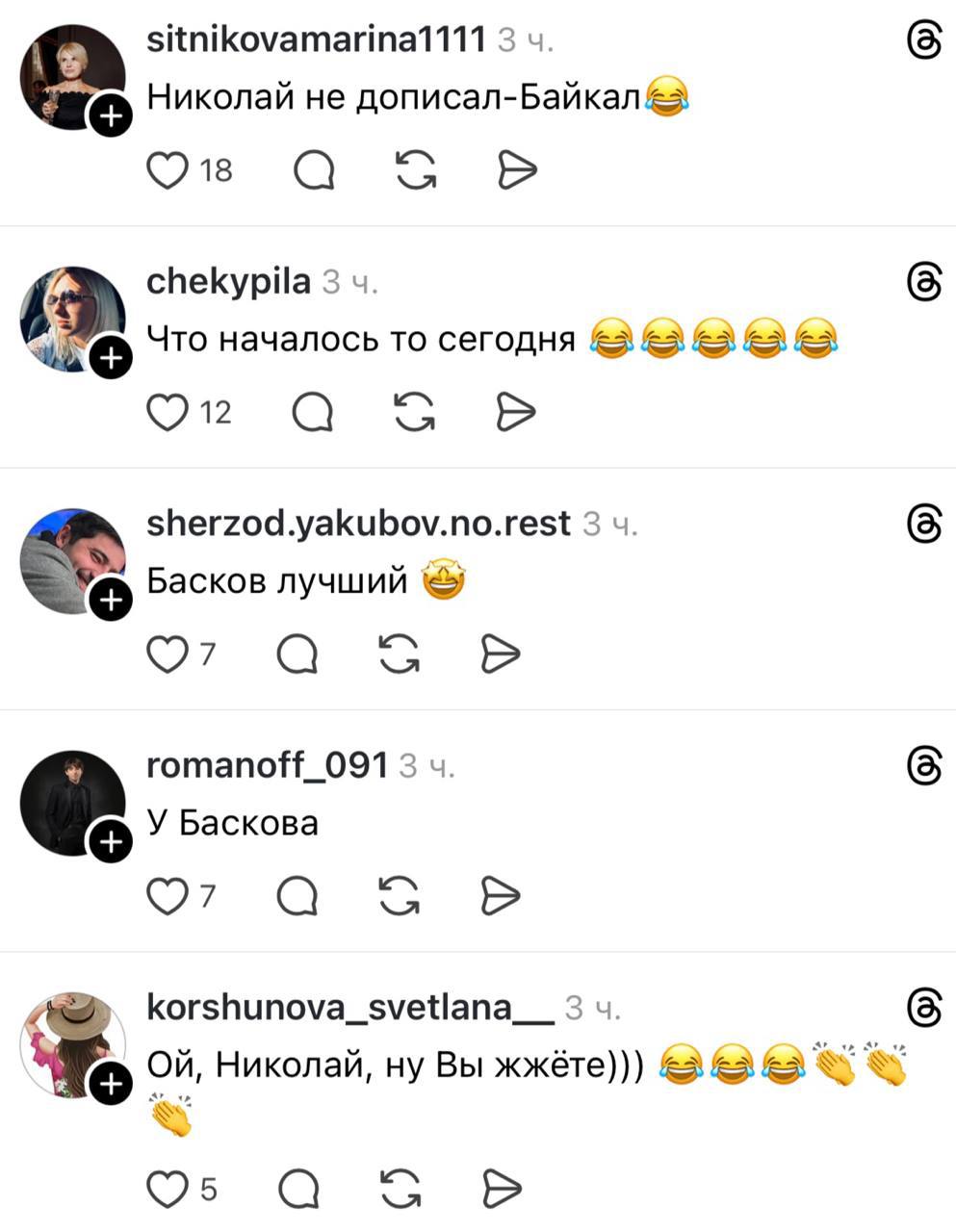Reply to korshunova_svetlana__'s comment

click(298, 1190)
